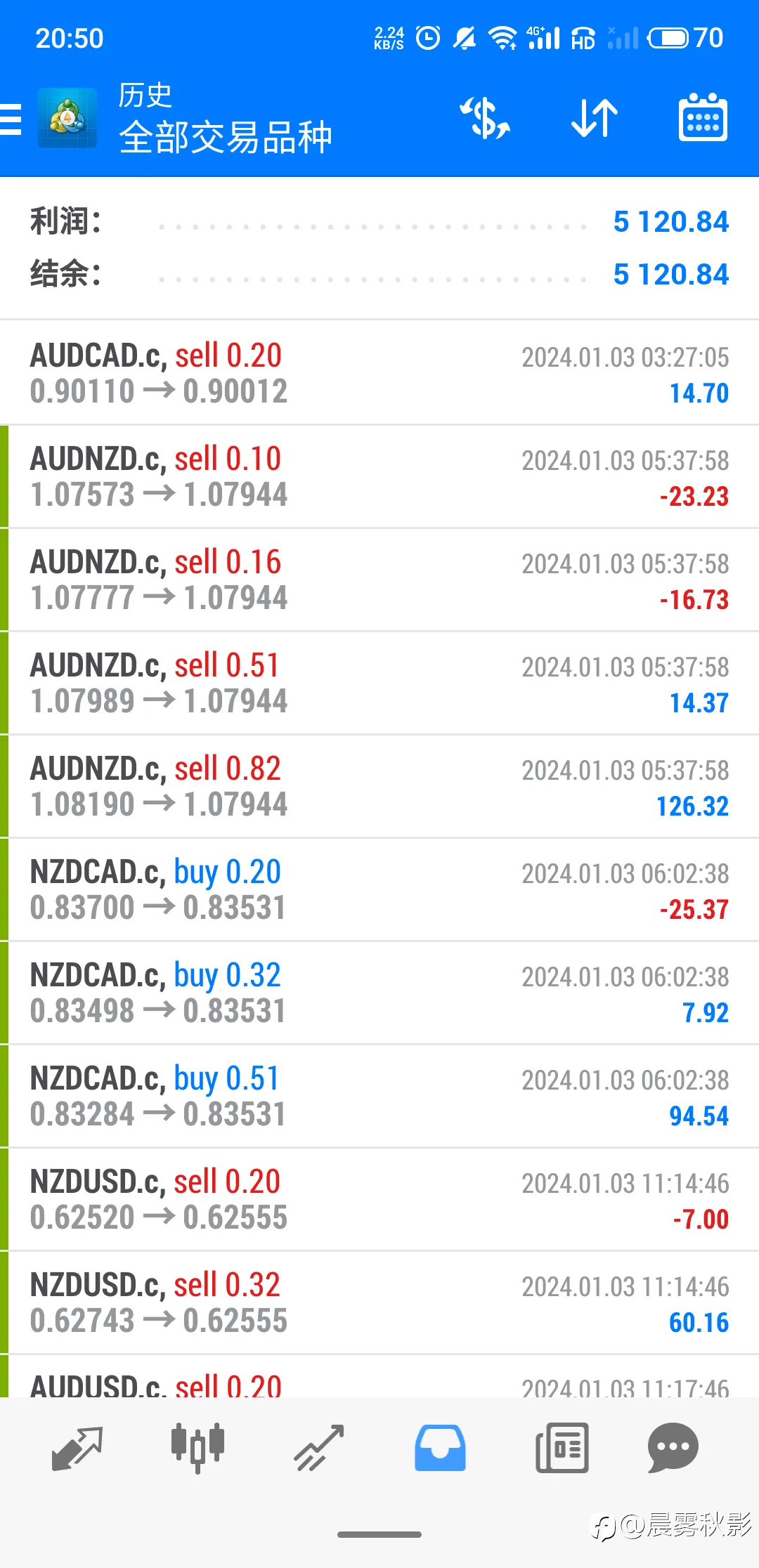Switch to the Trade tab
The width and height of the screenshot is (759, 1568).
[319, 1448]
